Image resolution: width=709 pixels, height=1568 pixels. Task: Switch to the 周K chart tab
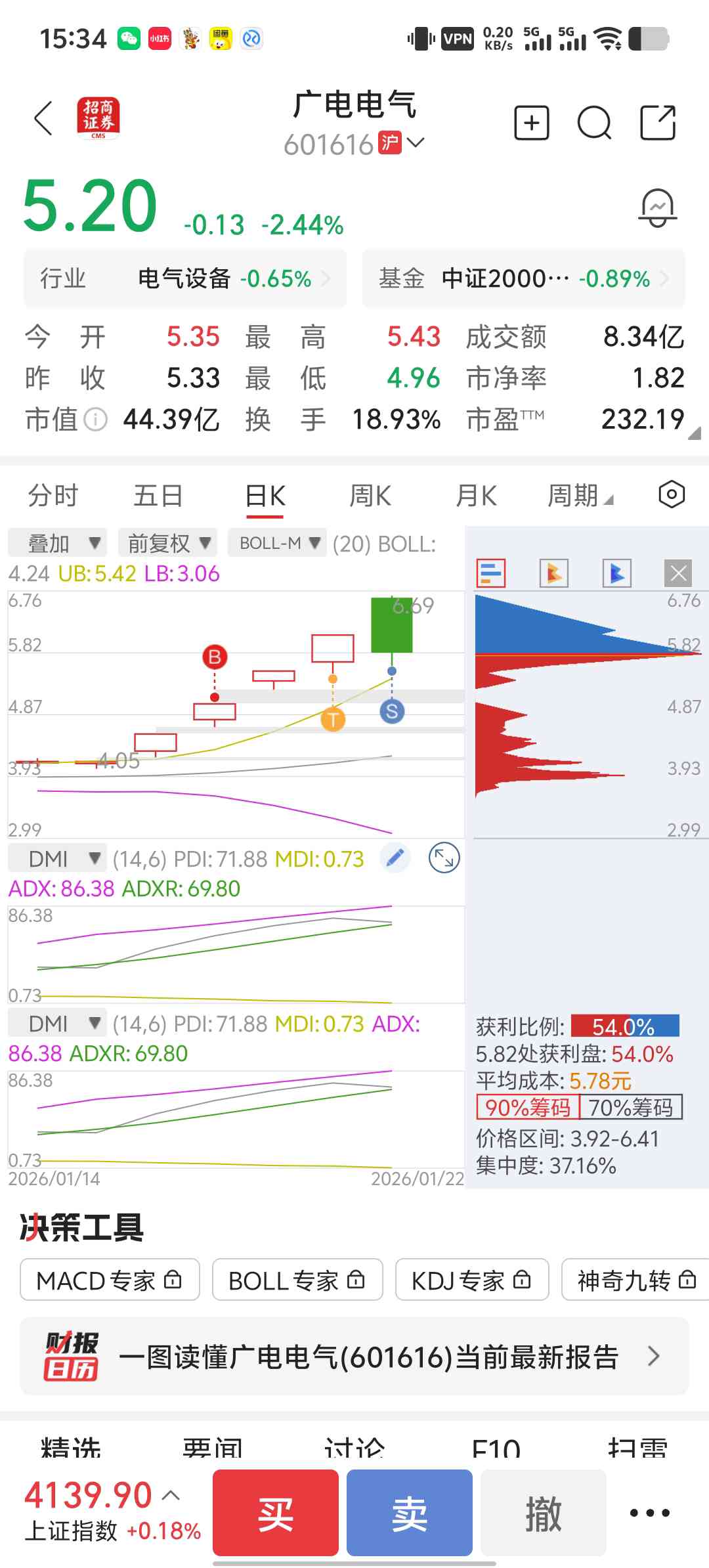(370, 496)
